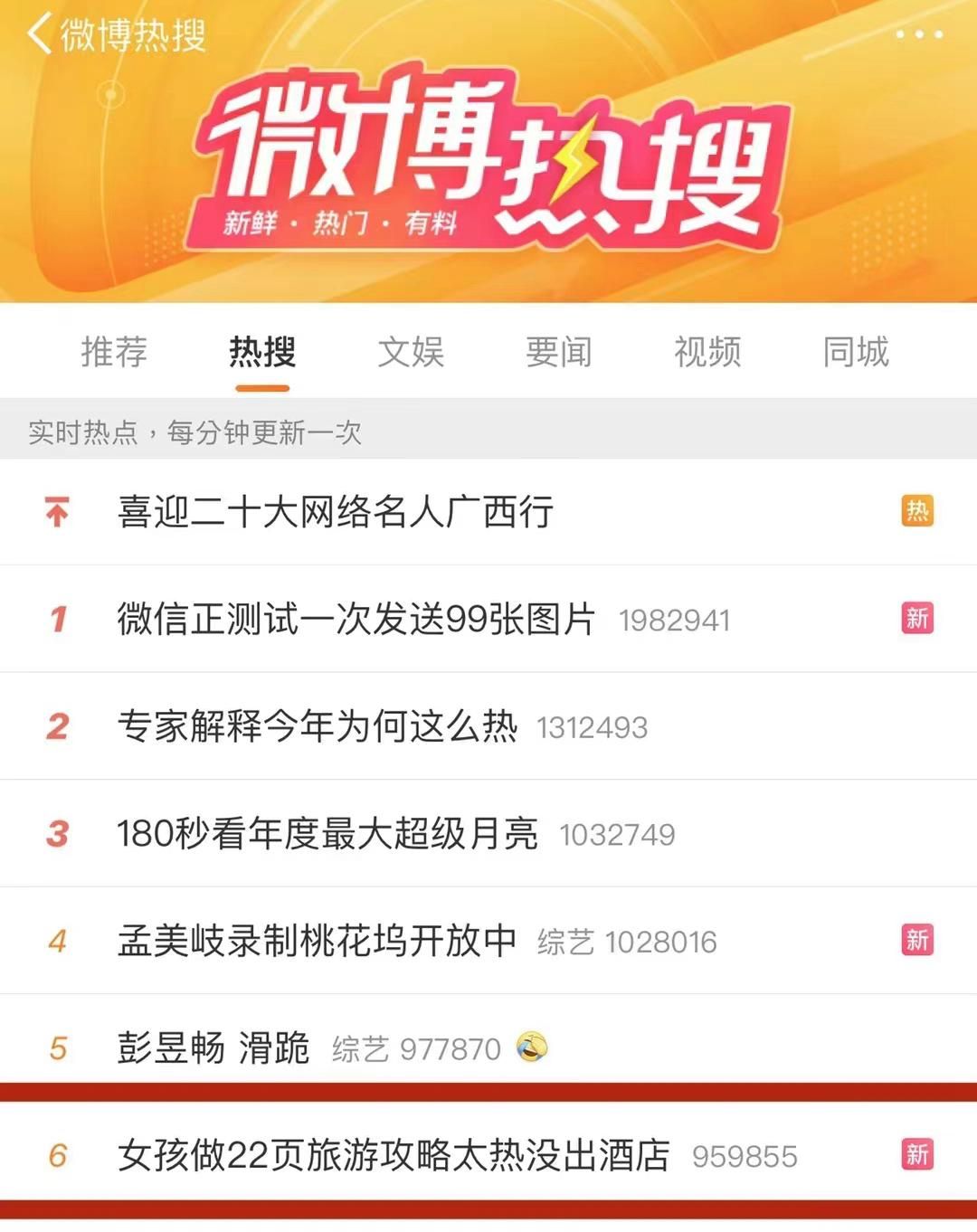
Task: Open the three-dot overflow menu
Action: tap(919, 34)
